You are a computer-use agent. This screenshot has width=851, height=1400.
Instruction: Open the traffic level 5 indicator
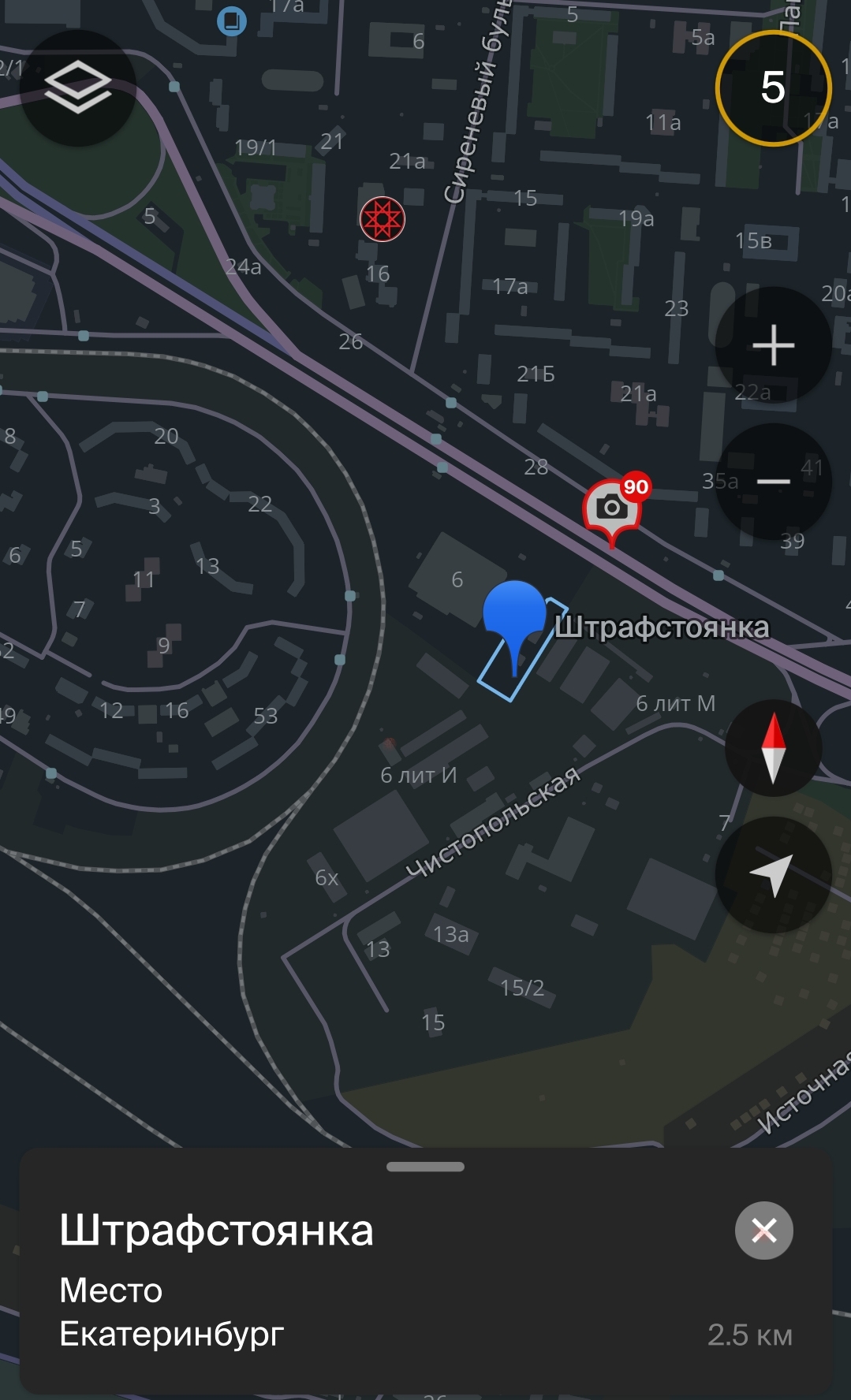pos(773,87)
